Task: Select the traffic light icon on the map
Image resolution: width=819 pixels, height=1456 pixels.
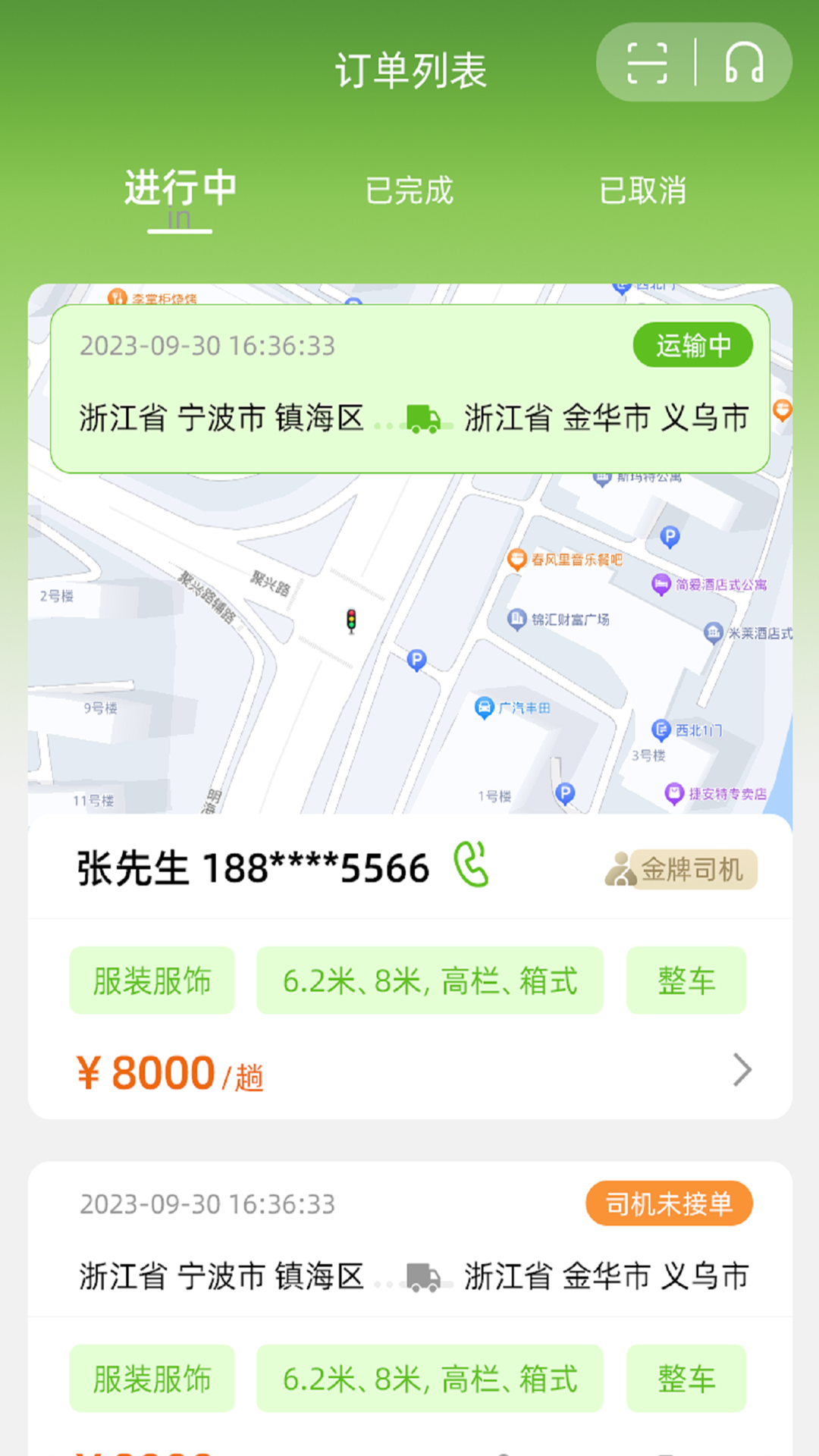Action: (x=351, y=621)
